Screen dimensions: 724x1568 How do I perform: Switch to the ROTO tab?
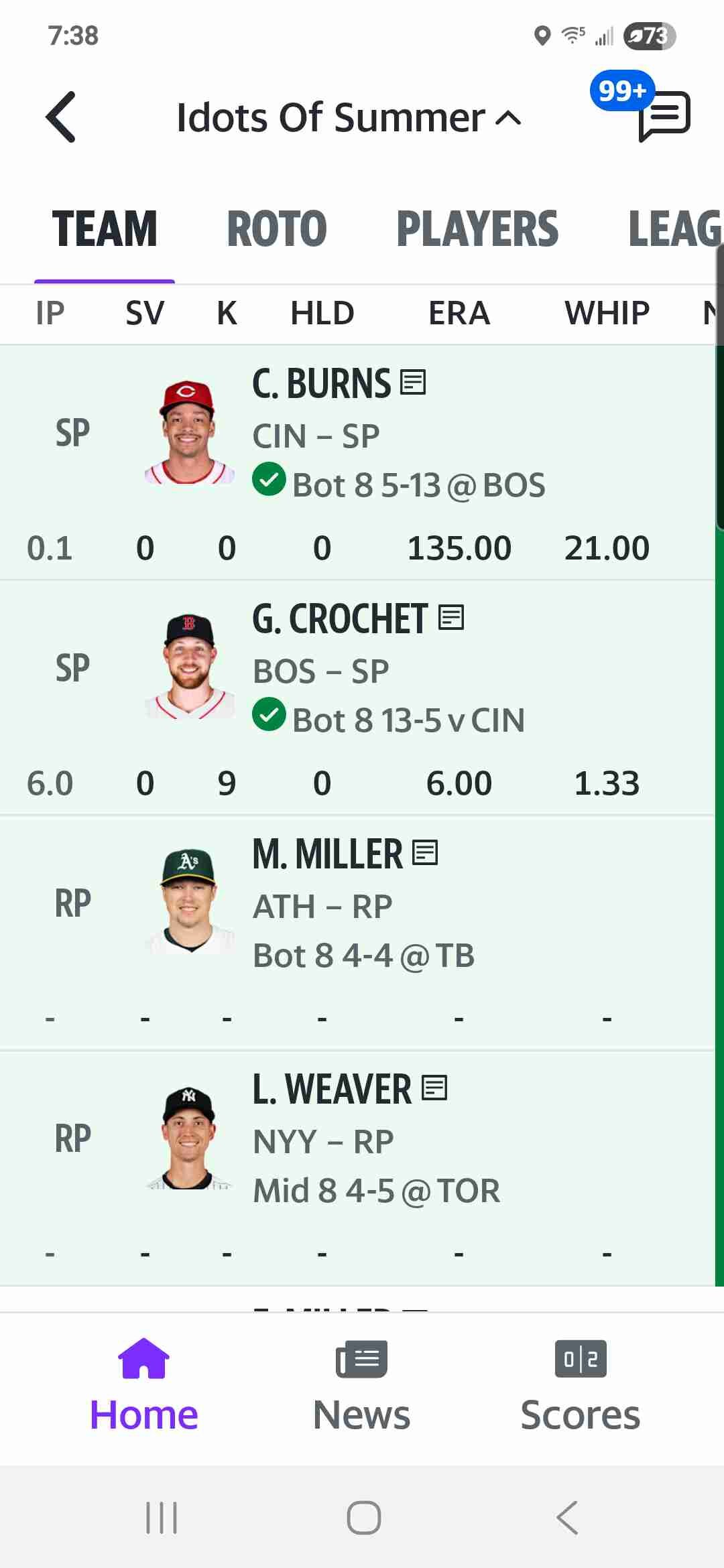pos(277,228)
